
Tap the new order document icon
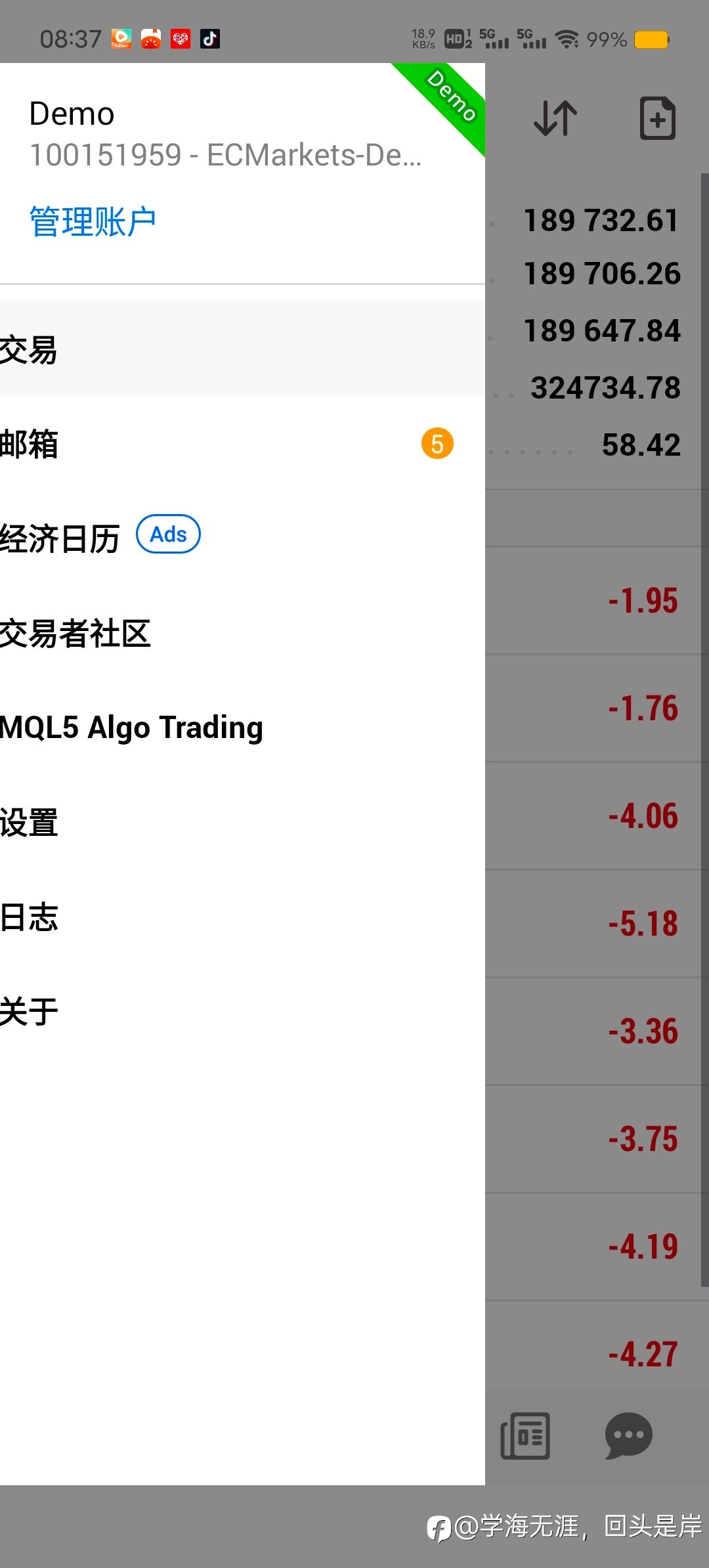coord(658,118)
